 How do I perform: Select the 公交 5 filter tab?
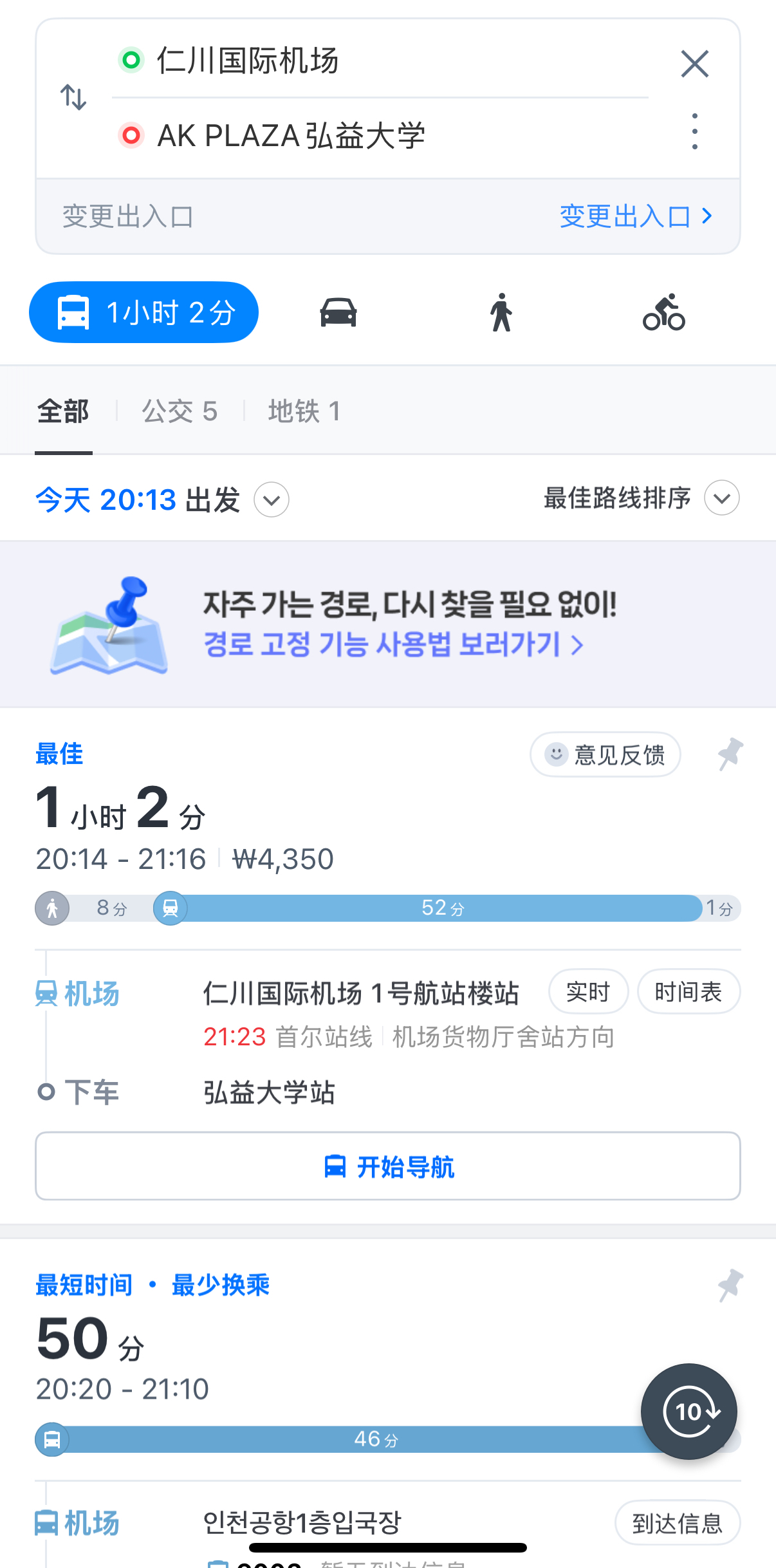point(180,411)
